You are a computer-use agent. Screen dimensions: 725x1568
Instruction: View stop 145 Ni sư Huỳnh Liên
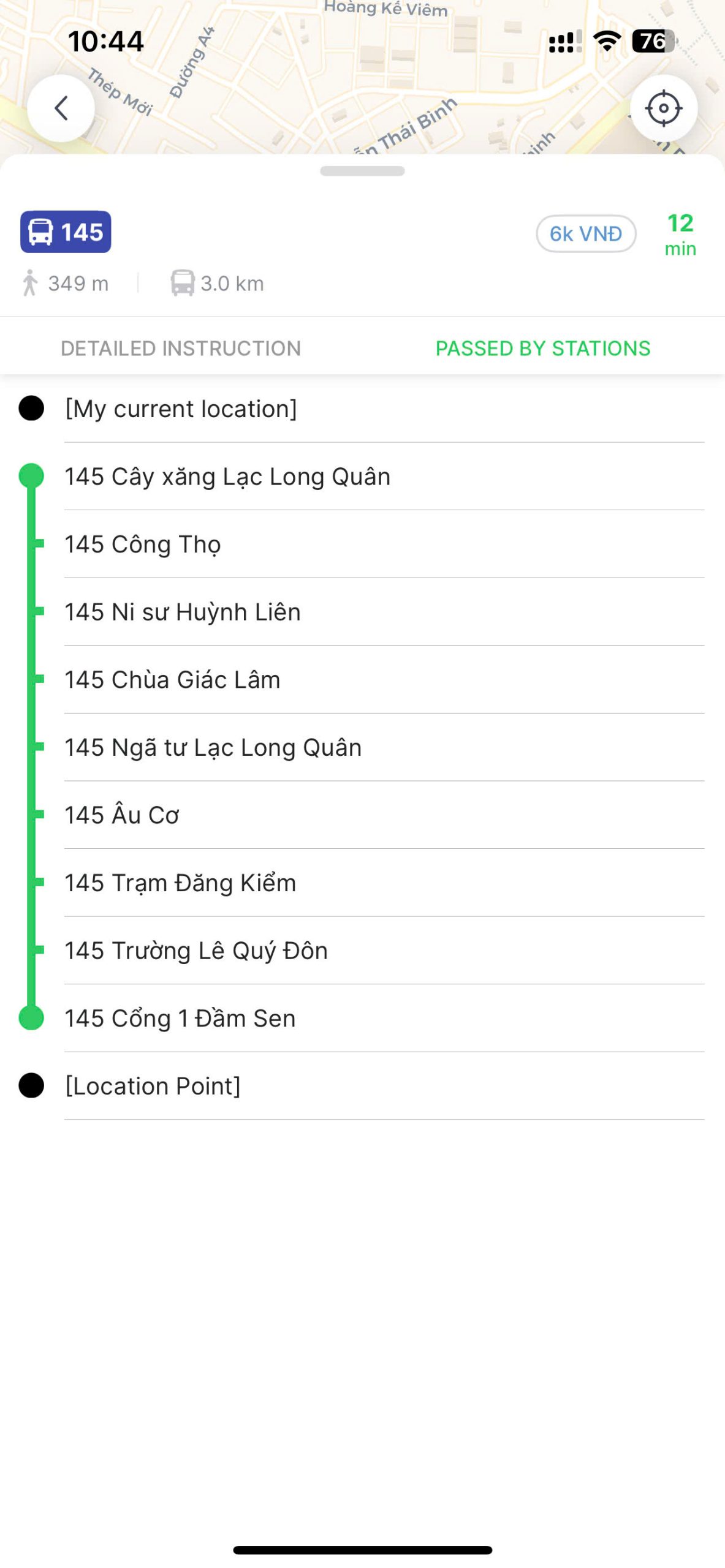362,612
